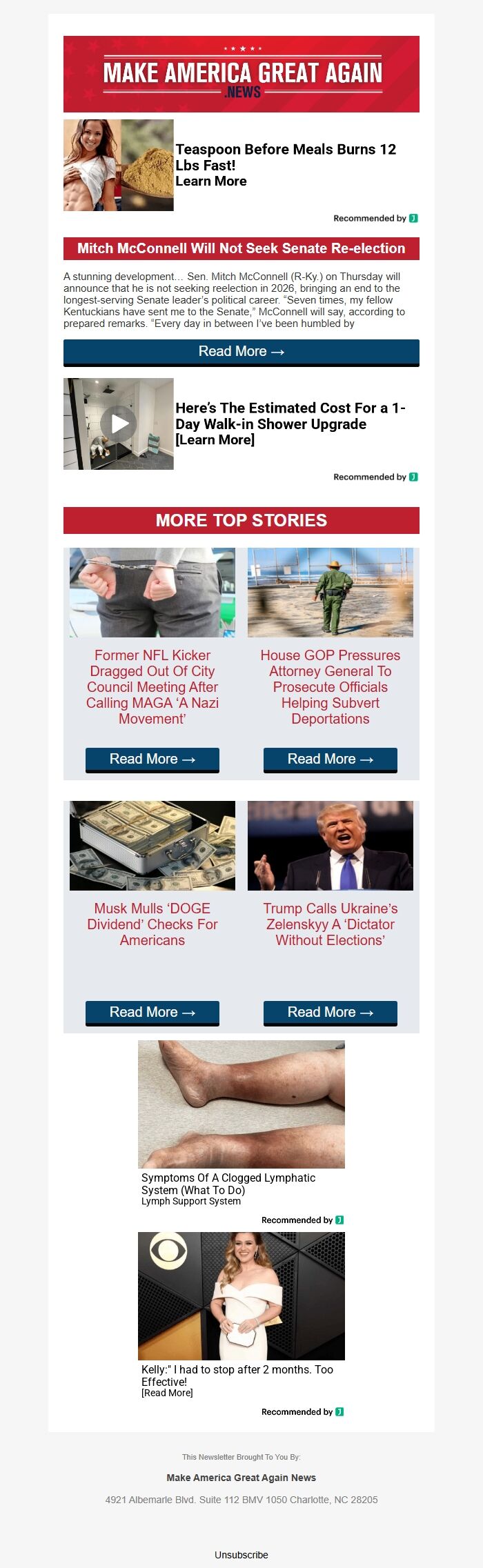Viewport: 483px width, 1568px height.
Task: Open the Clogged Lymphatic System ad
Action: pos(228,1183)
